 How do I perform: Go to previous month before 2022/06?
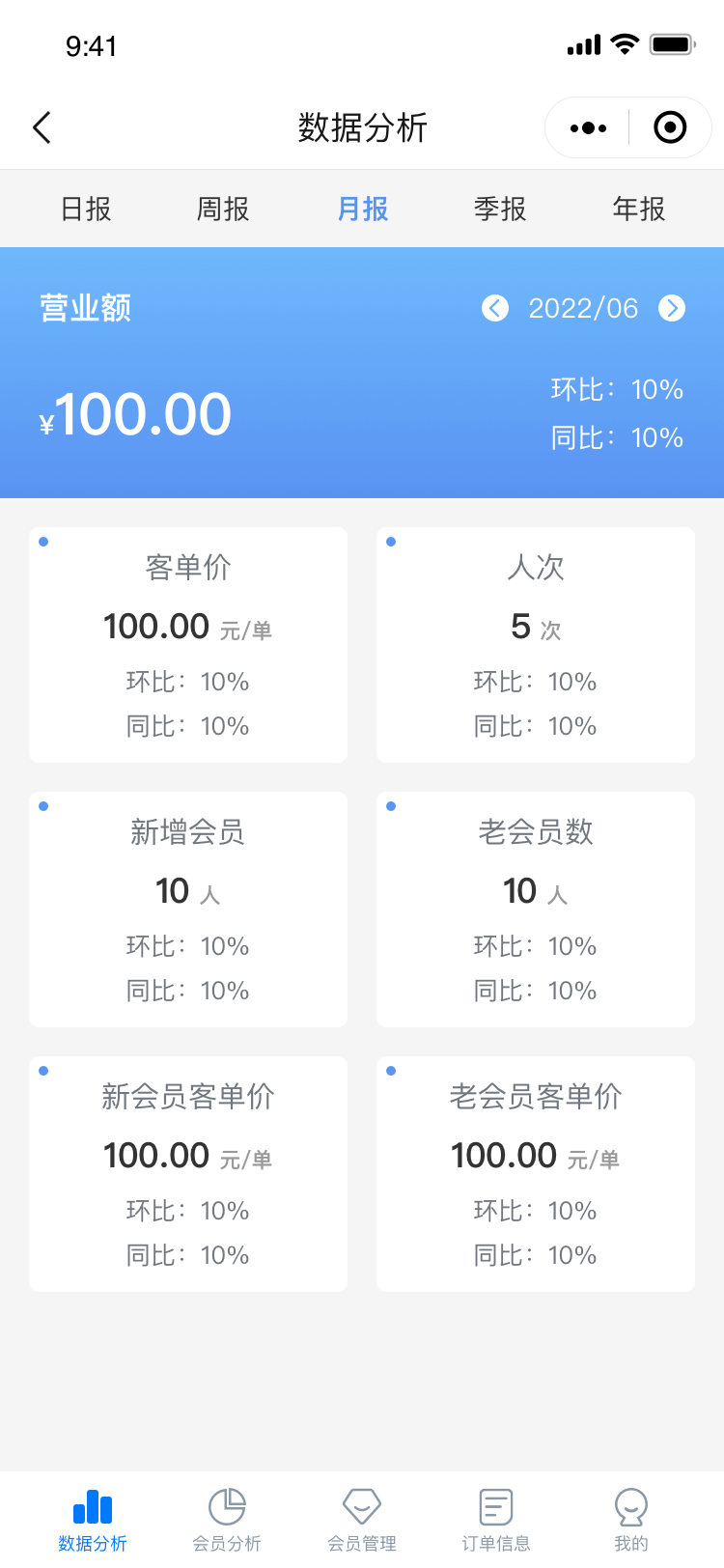(x=495, y=308)
